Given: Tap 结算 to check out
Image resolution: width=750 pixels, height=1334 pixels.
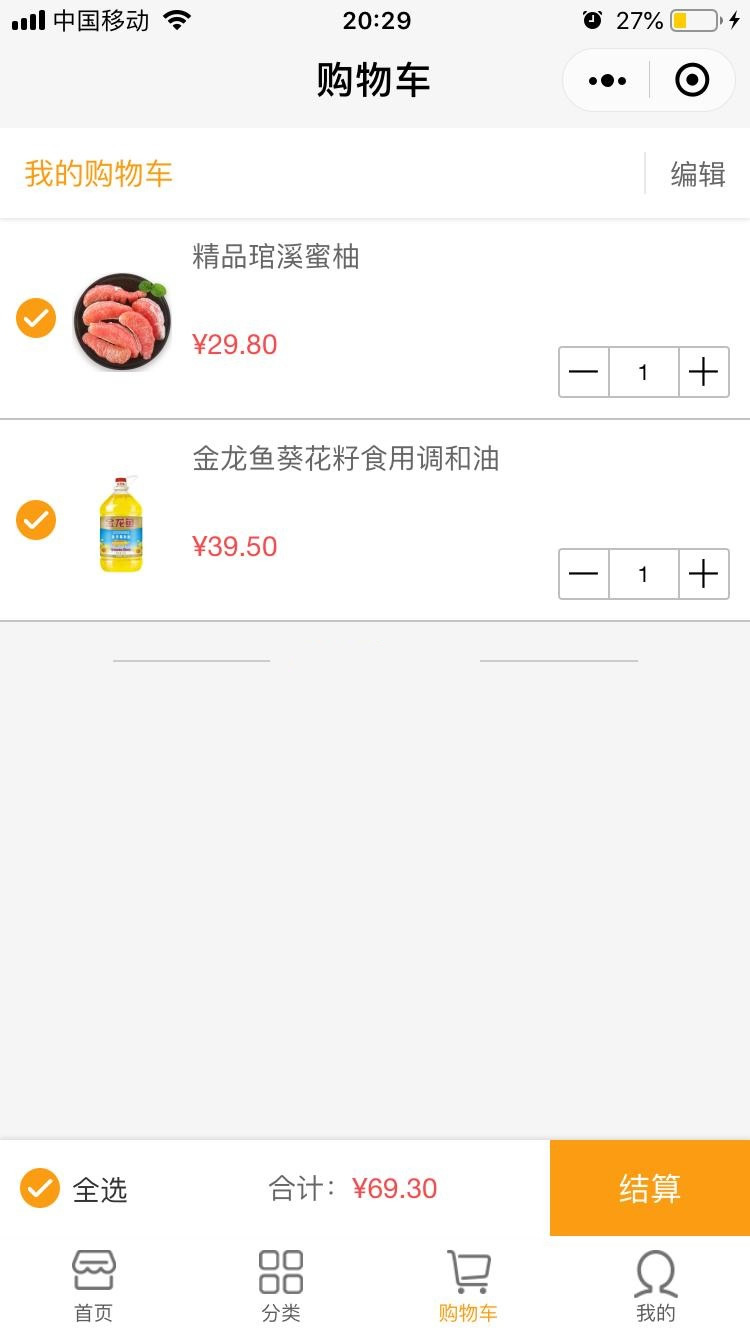Looking at the screenshot, I should (x=650, y=1188).
